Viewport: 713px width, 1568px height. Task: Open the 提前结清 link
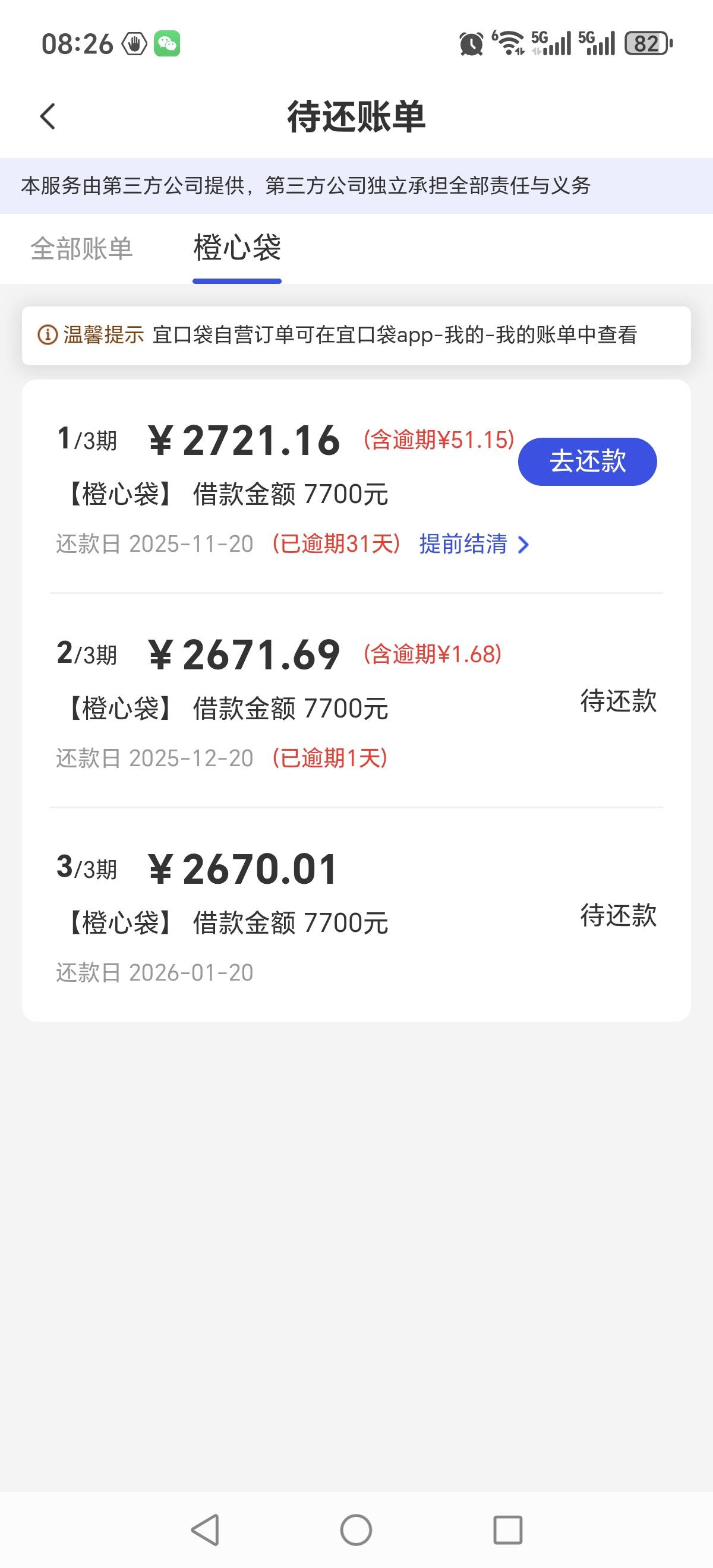point(474,544)
